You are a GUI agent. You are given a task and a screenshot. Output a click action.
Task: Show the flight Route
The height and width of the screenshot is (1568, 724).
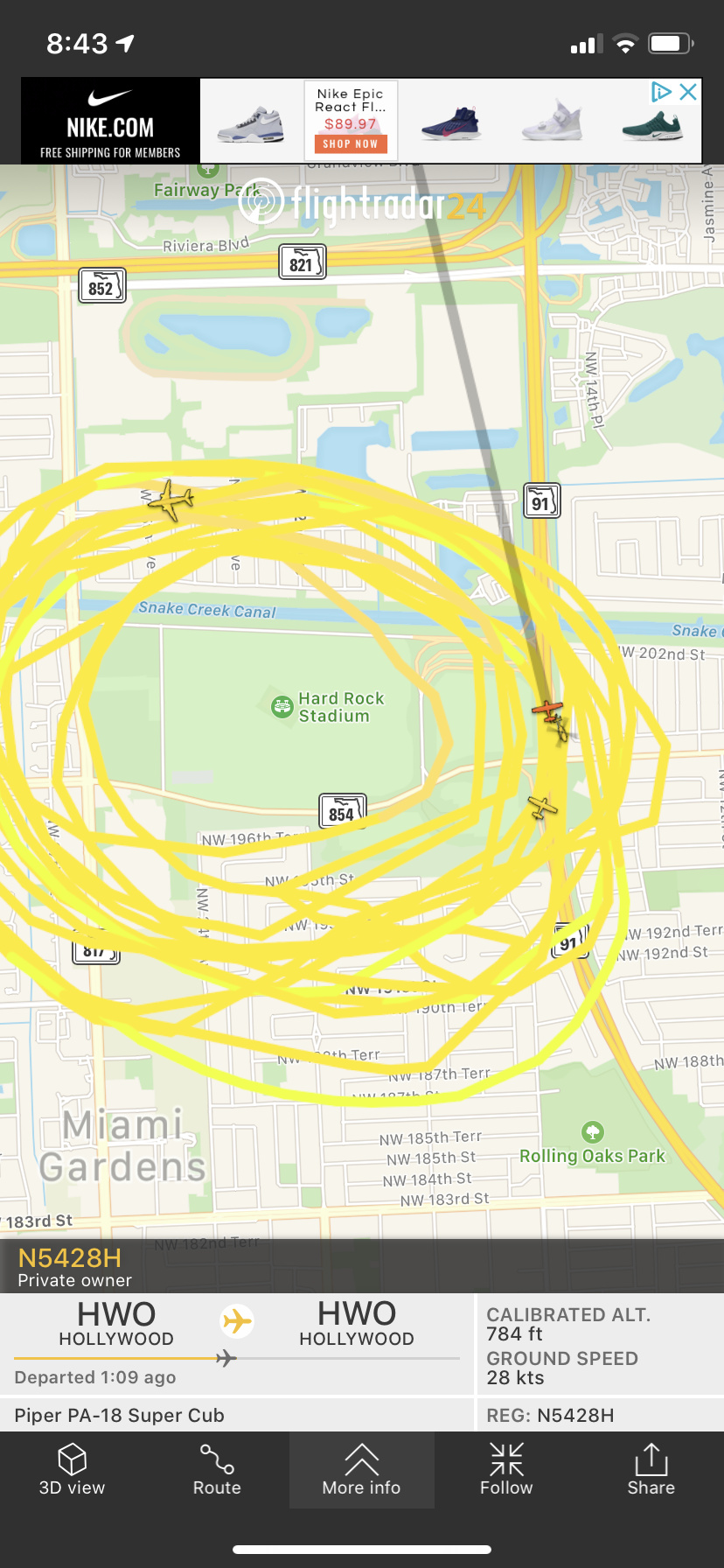[x=217, y=1470]
